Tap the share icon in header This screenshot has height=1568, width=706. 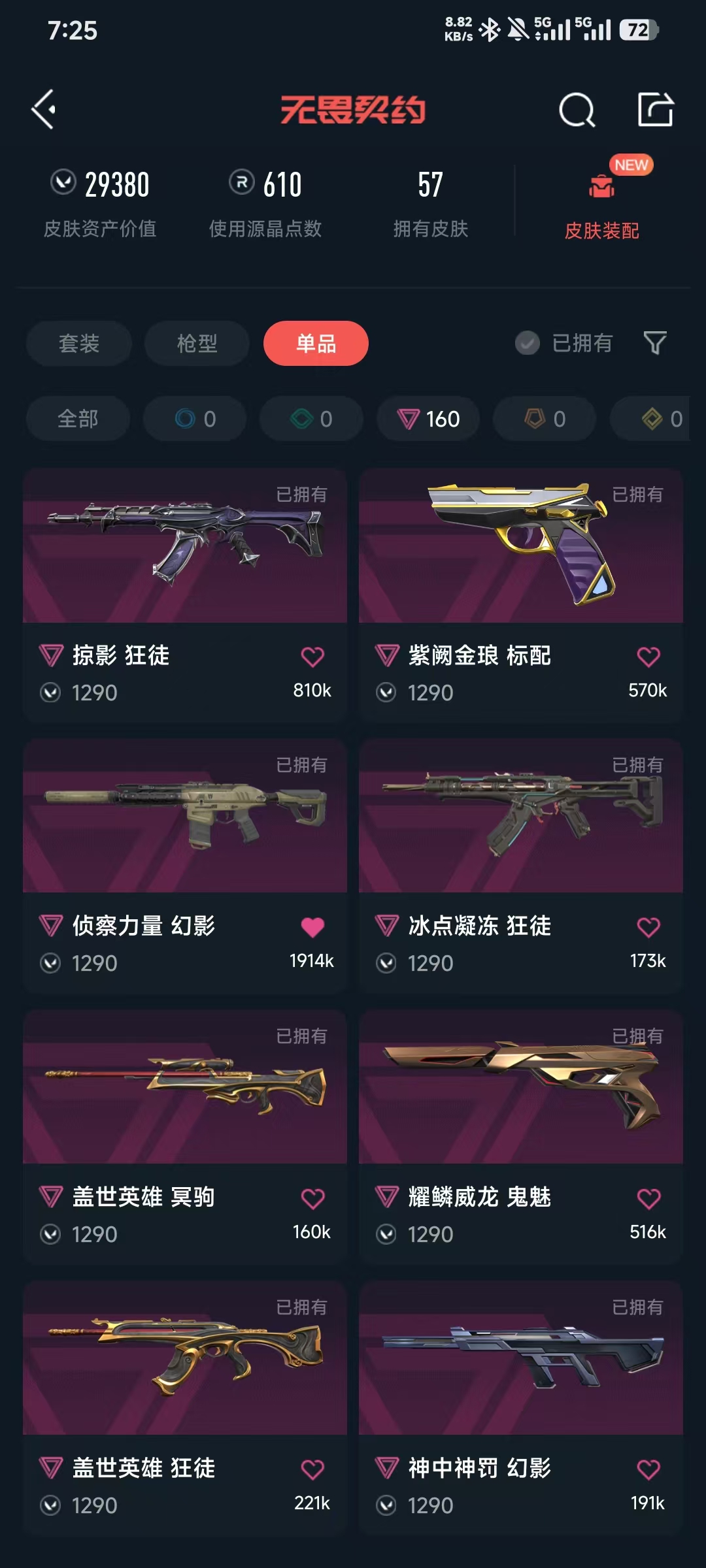tap(656, 109)
